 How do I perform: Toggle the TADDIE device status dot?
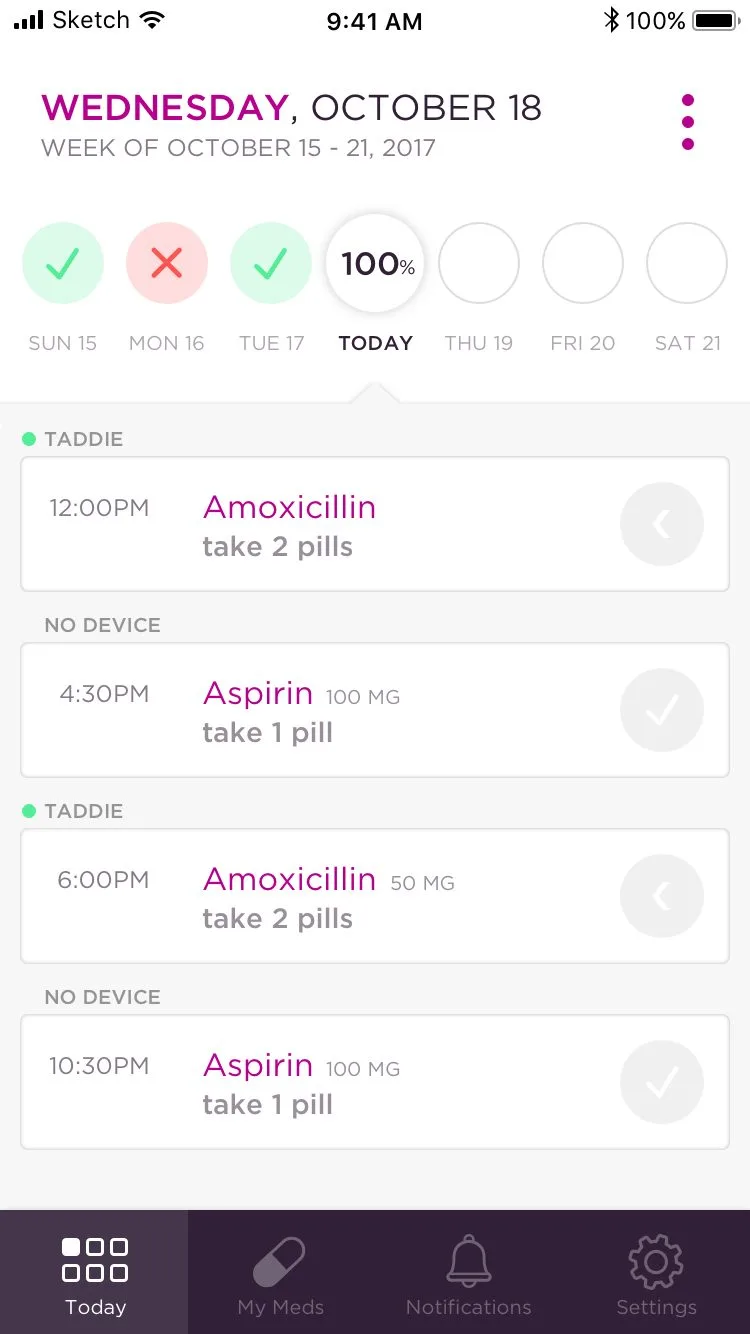click(30, 439)
